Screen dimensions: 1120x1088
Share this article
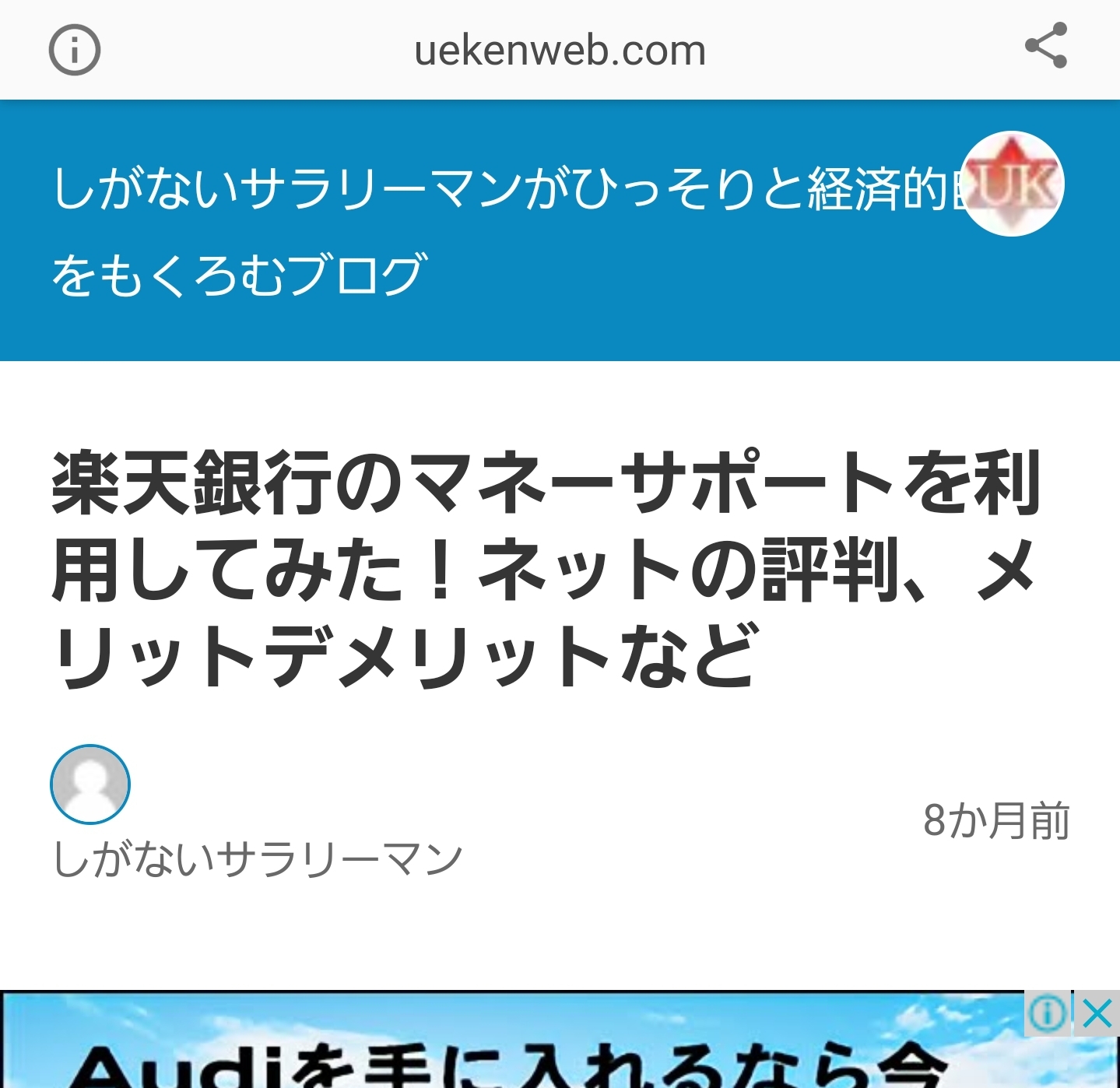pos(1045,46)
